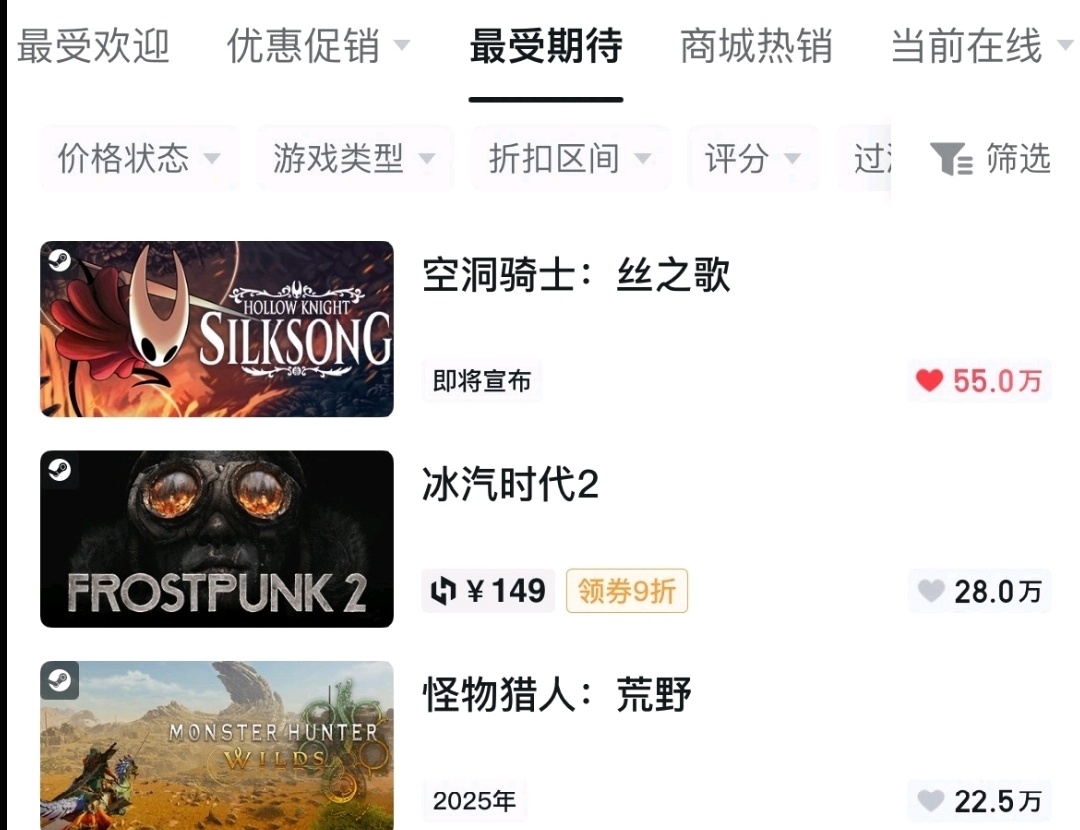Screen dimensions: 1080x830
Task: Open the 优惠促销 tab dropdown
Action: click(x=318, y=47)
